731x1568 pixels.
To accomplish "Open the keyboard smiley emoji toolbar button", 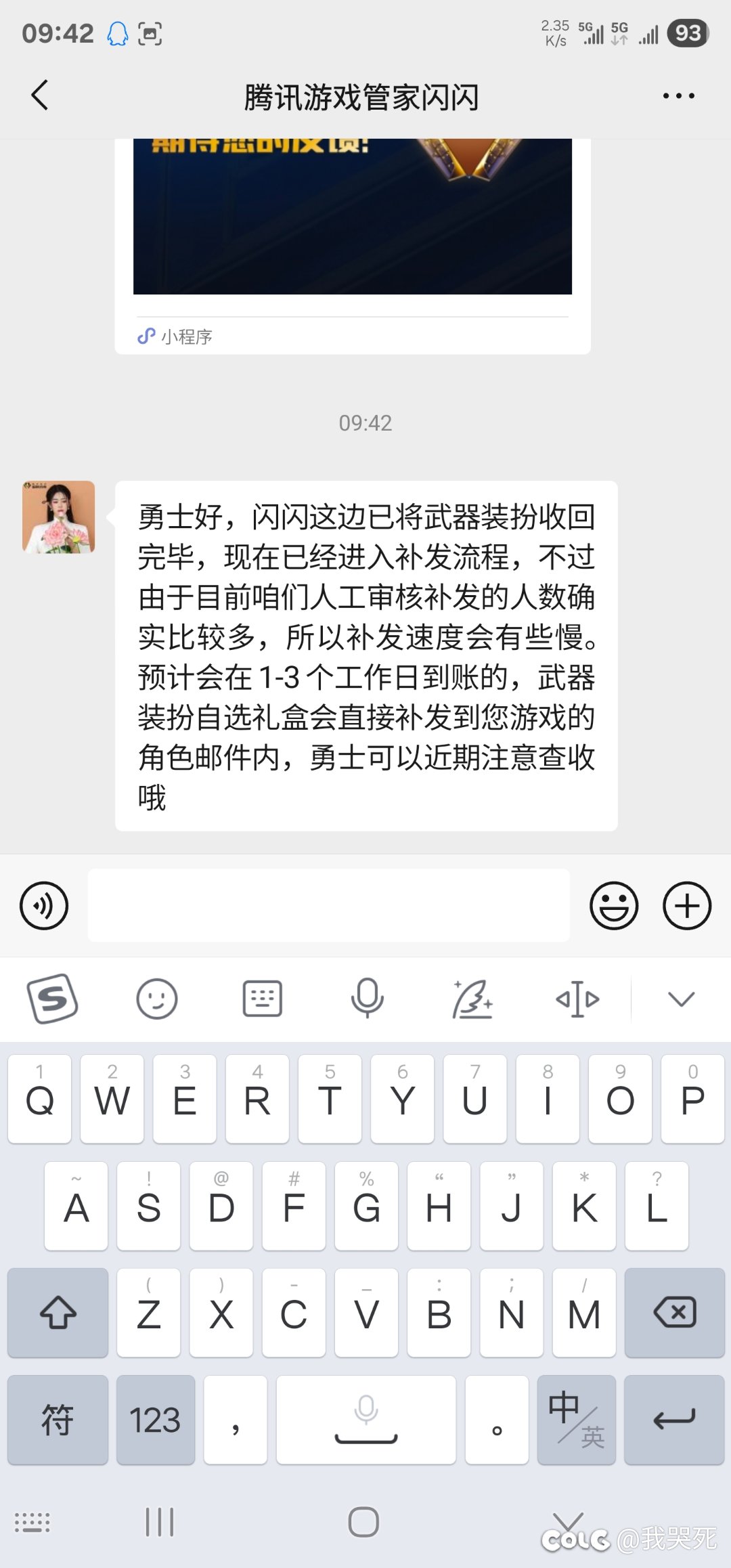I will (157, 999).
